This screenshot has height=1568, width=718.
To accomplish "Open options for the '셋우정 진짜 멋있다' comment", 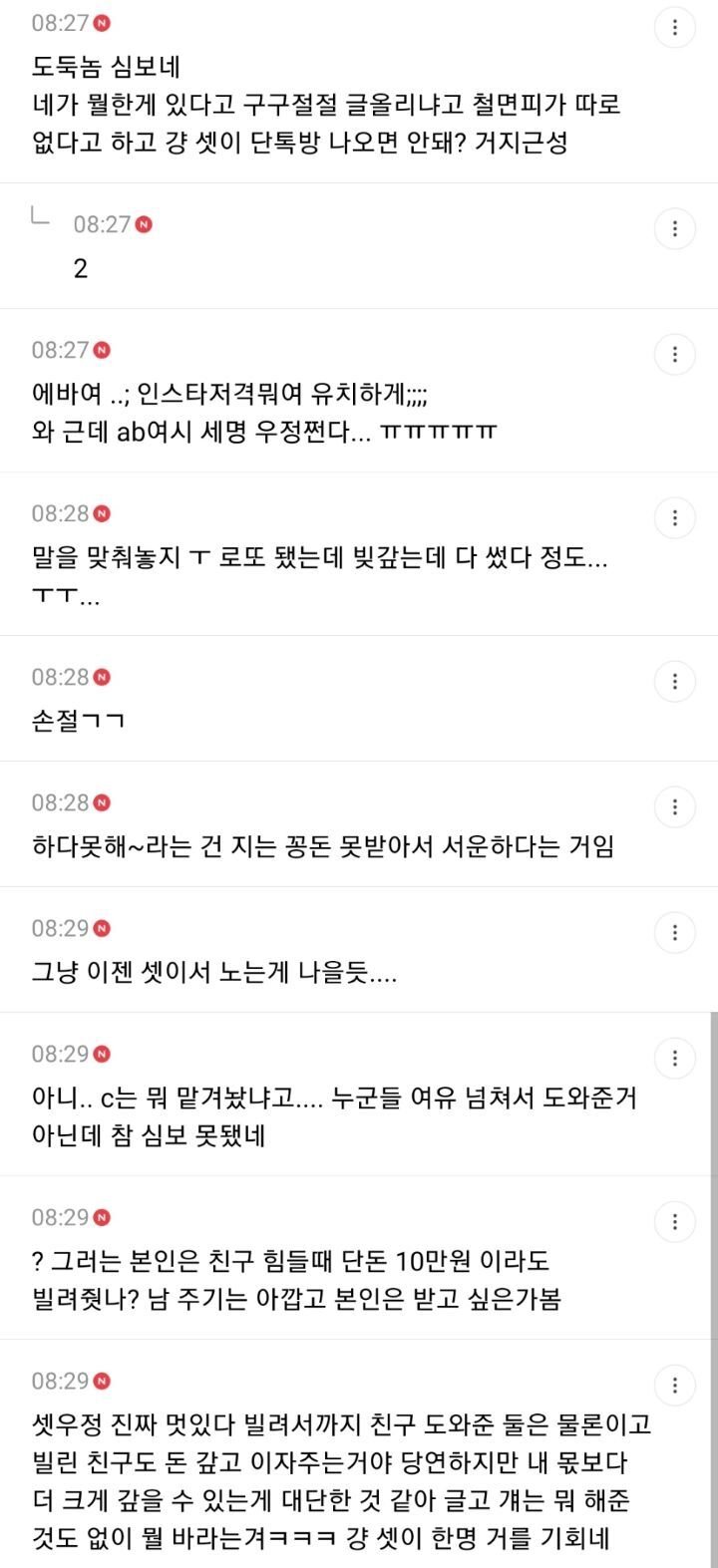I will click(675, 1386).
